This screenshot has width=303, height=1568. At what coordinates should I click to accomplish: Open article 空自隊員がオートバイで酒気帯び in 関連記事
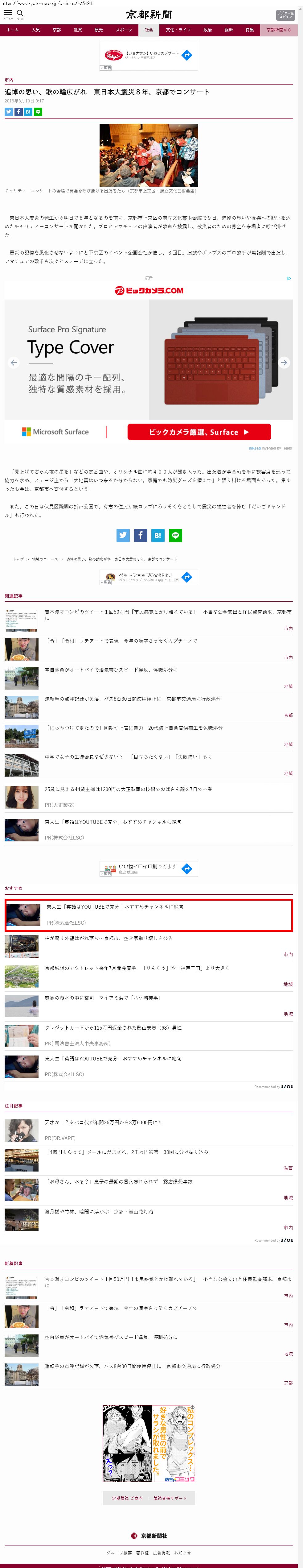pos(111,670)
